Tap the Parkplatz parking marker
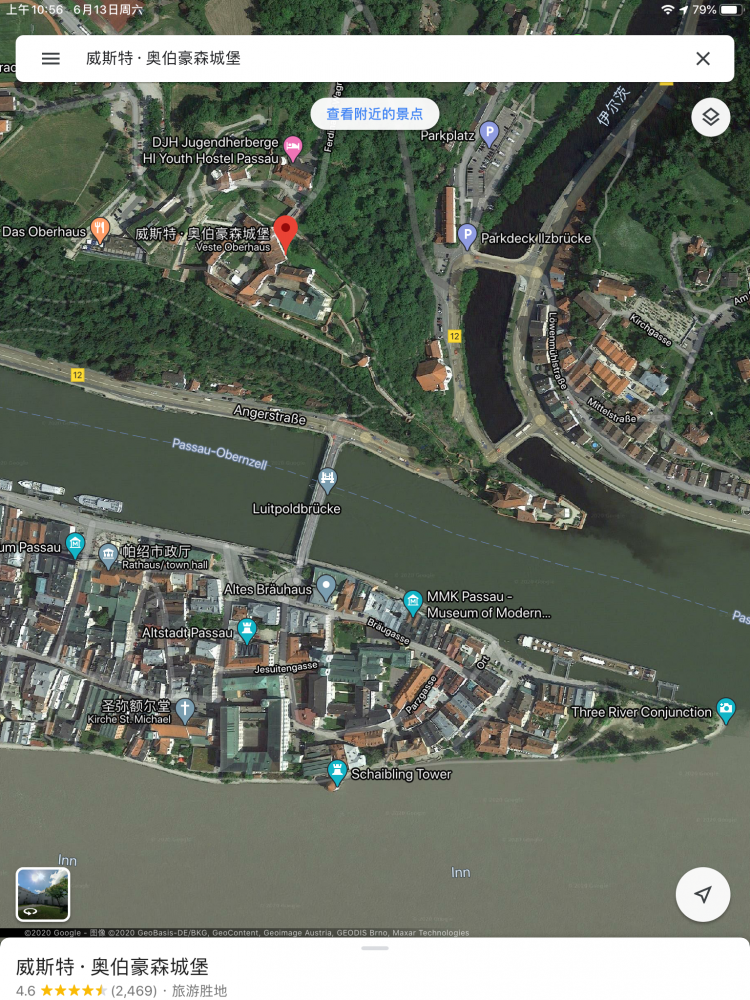750x1000 pixels. tap(488, 132)
